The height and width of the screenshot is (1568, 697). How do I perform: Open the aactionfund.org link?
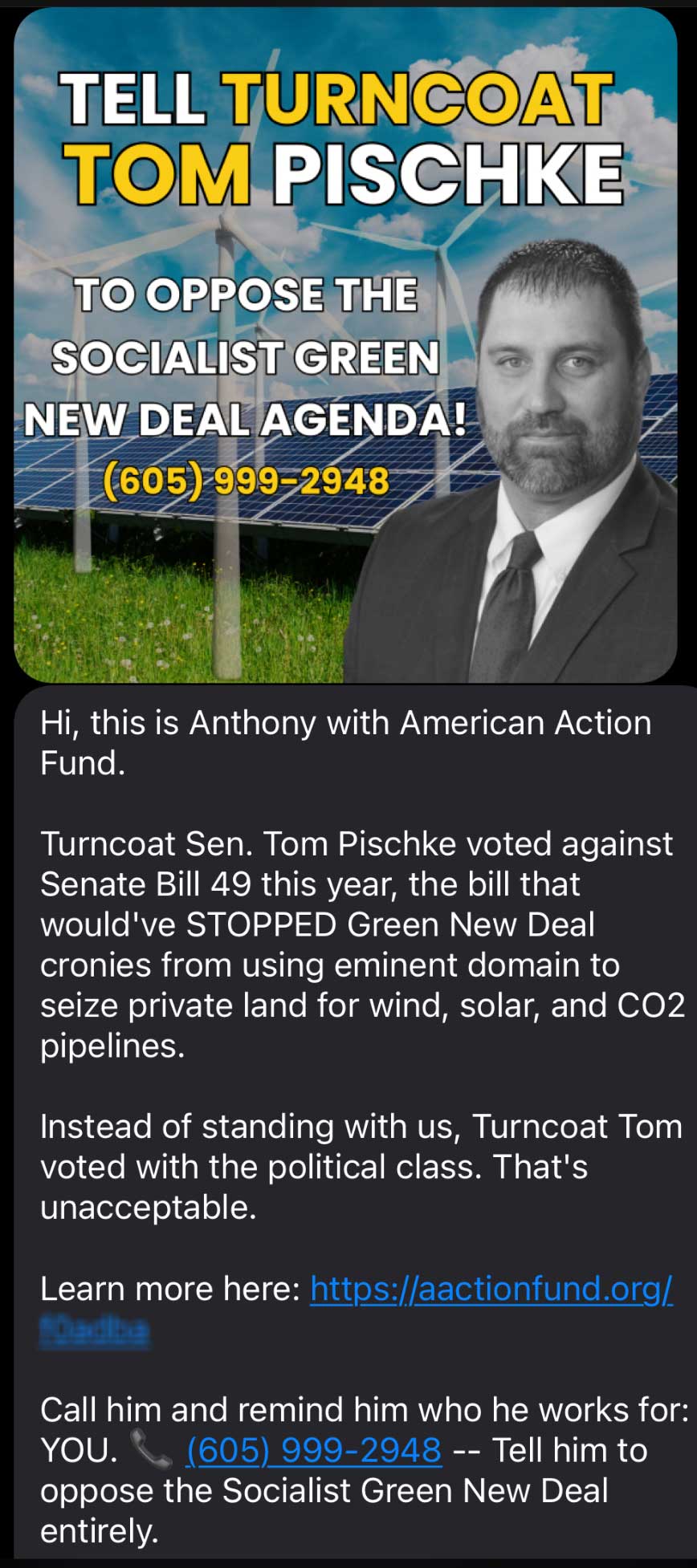tap(491, 1289)
